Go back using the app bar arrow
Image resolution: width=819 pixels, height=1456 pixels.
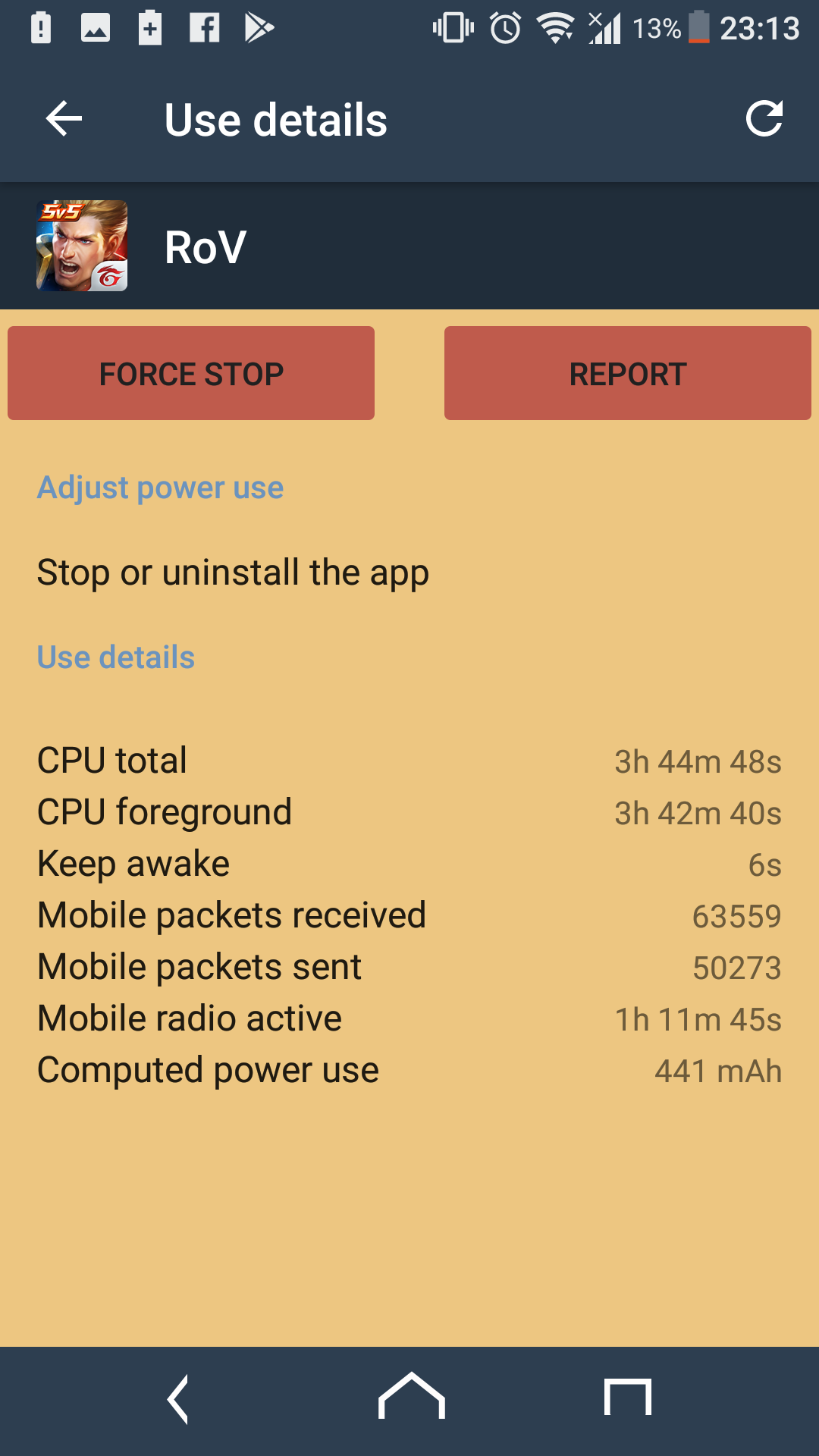coord(64,119)
